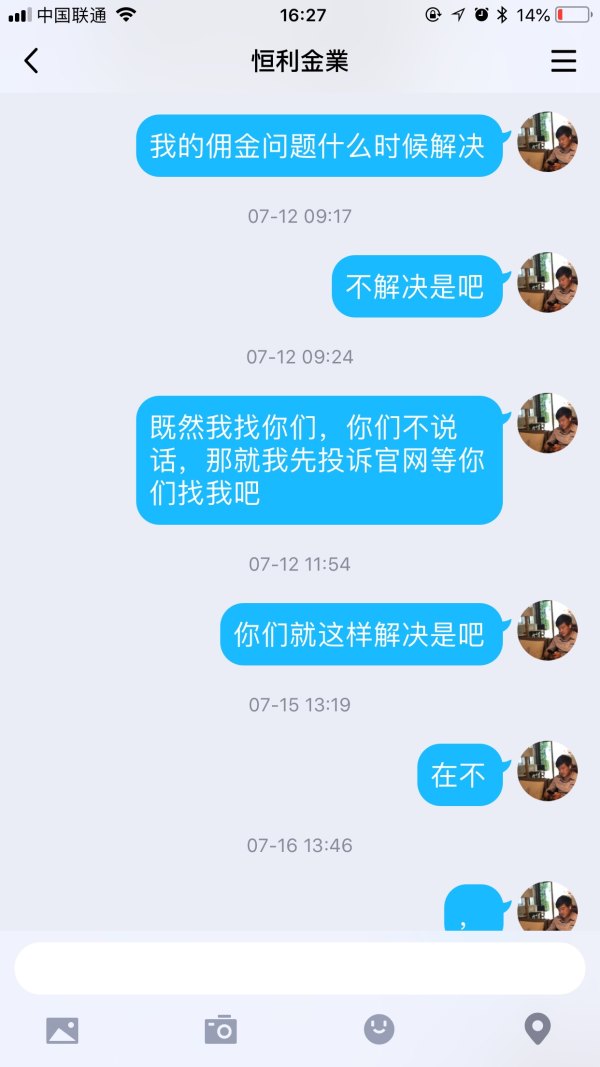Viewport: 600px width, 1067px height.
Task: Tap the avatar beside the 不解决是吧 message
Action: click(547, 282)
